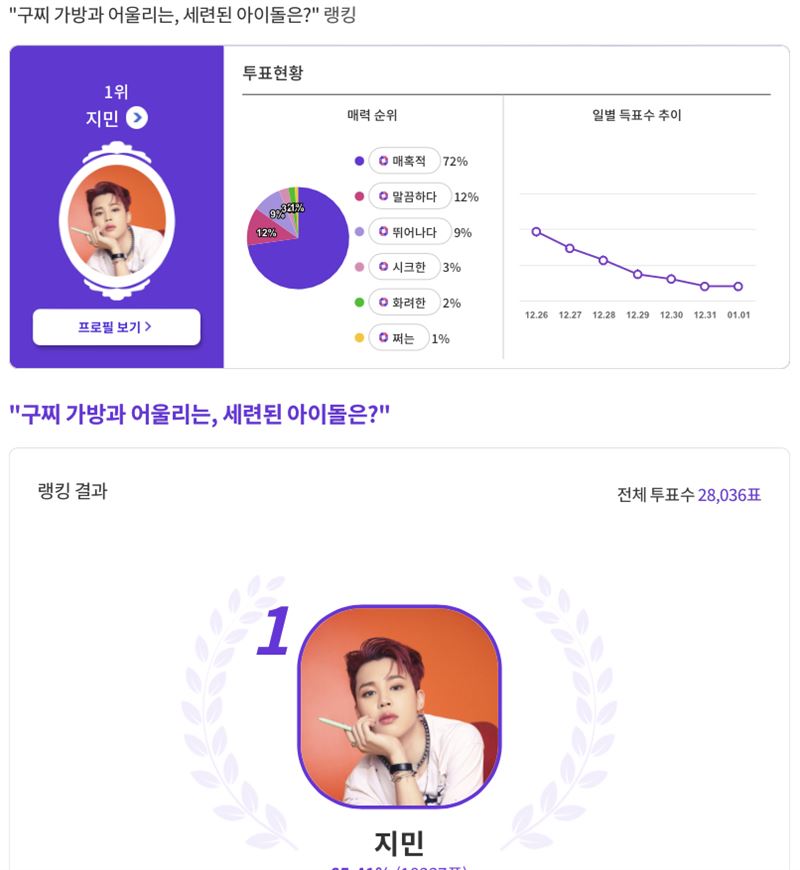Screen dimensions: 800x870
Task: Select the 화려한 charm chip
Action: coord(404,303)
